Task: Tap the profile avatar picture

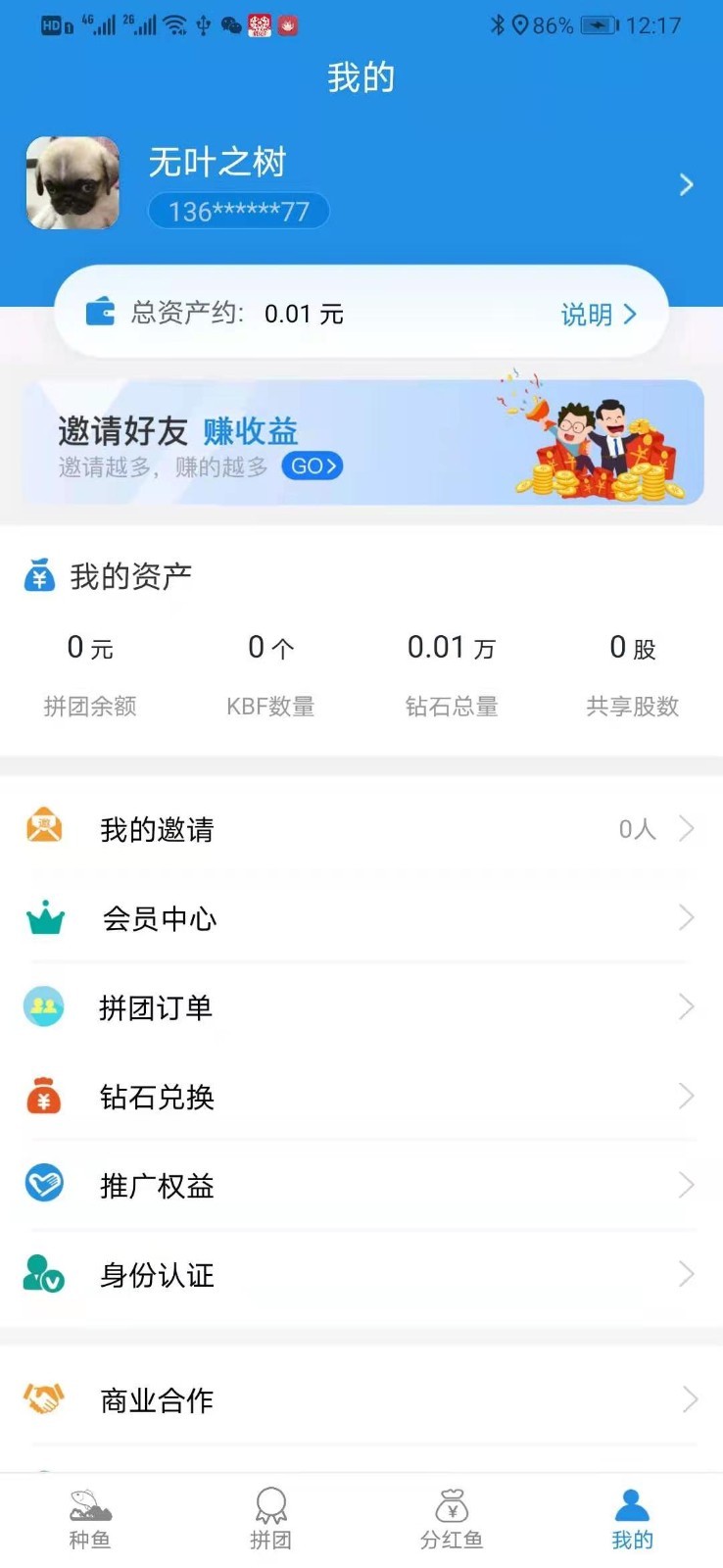Action: (x=73, y=183)
